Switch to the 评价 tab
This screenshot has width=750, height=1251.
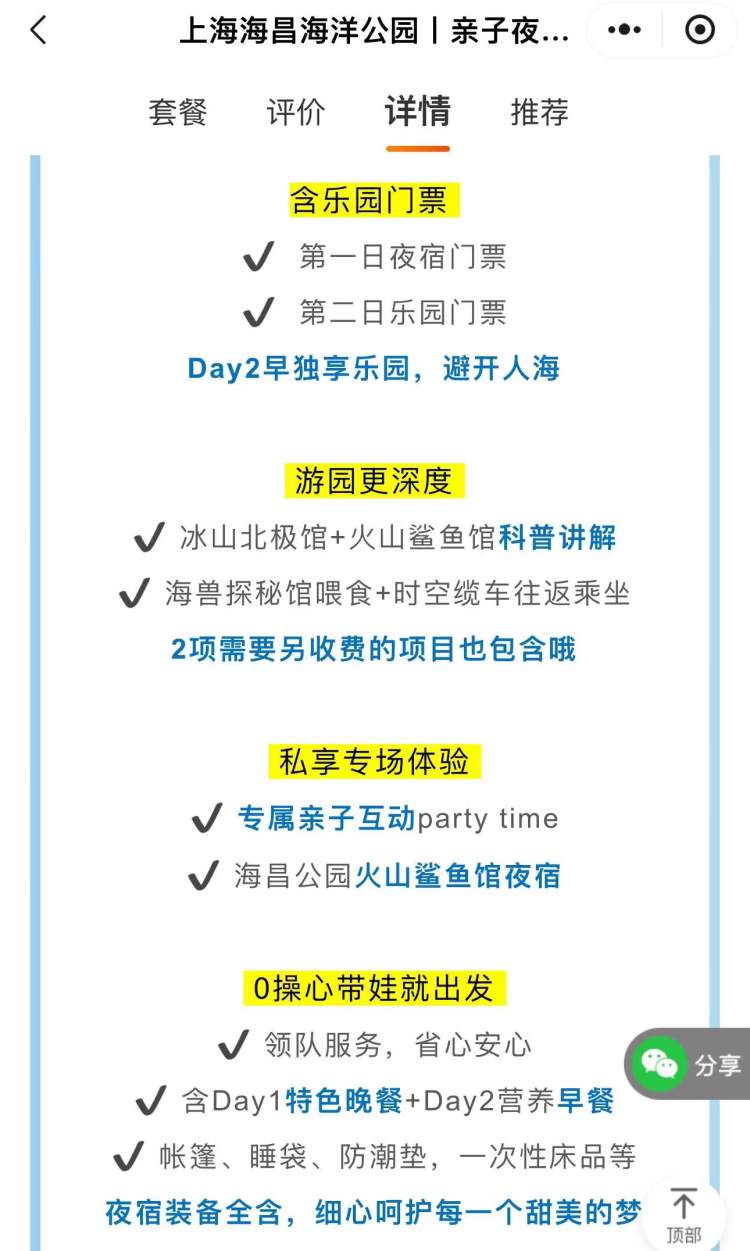click(x=296, y=112)
